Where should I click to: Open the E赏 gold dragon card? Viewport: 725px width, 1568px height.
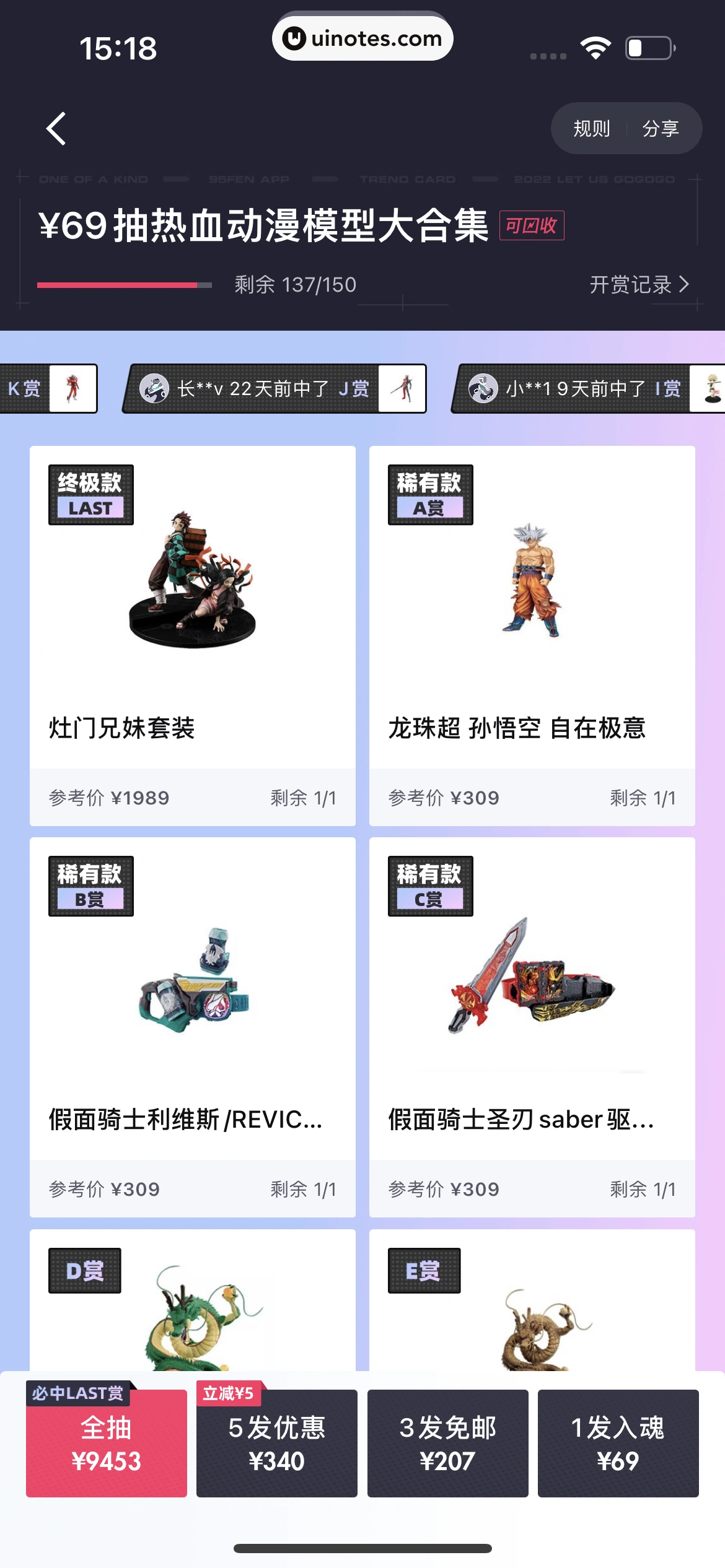(x=532, y=1300)
